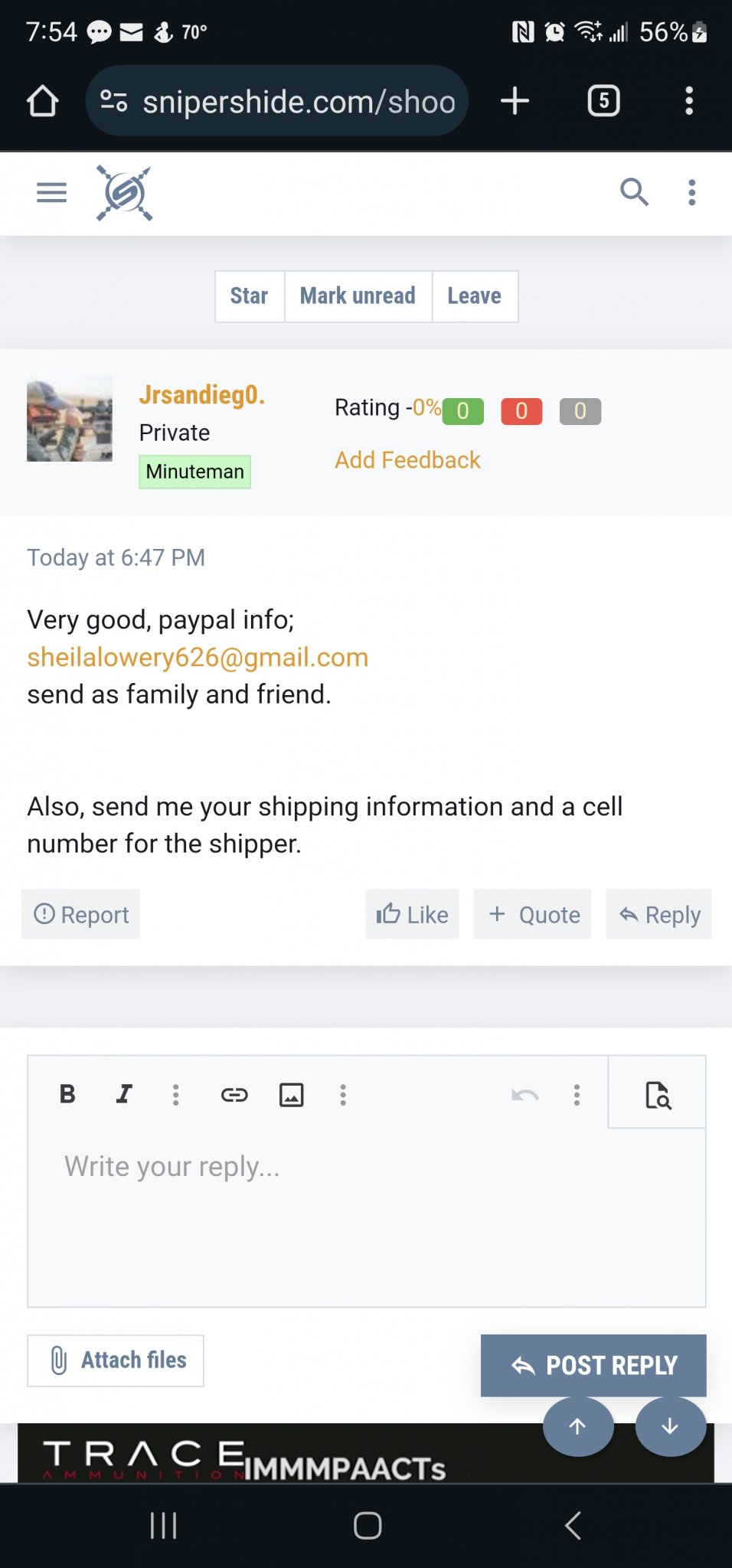This screenshot has width=732, height=1568.
Task: Open browser tabs switcher showing 5
Action: coord(604,101)
